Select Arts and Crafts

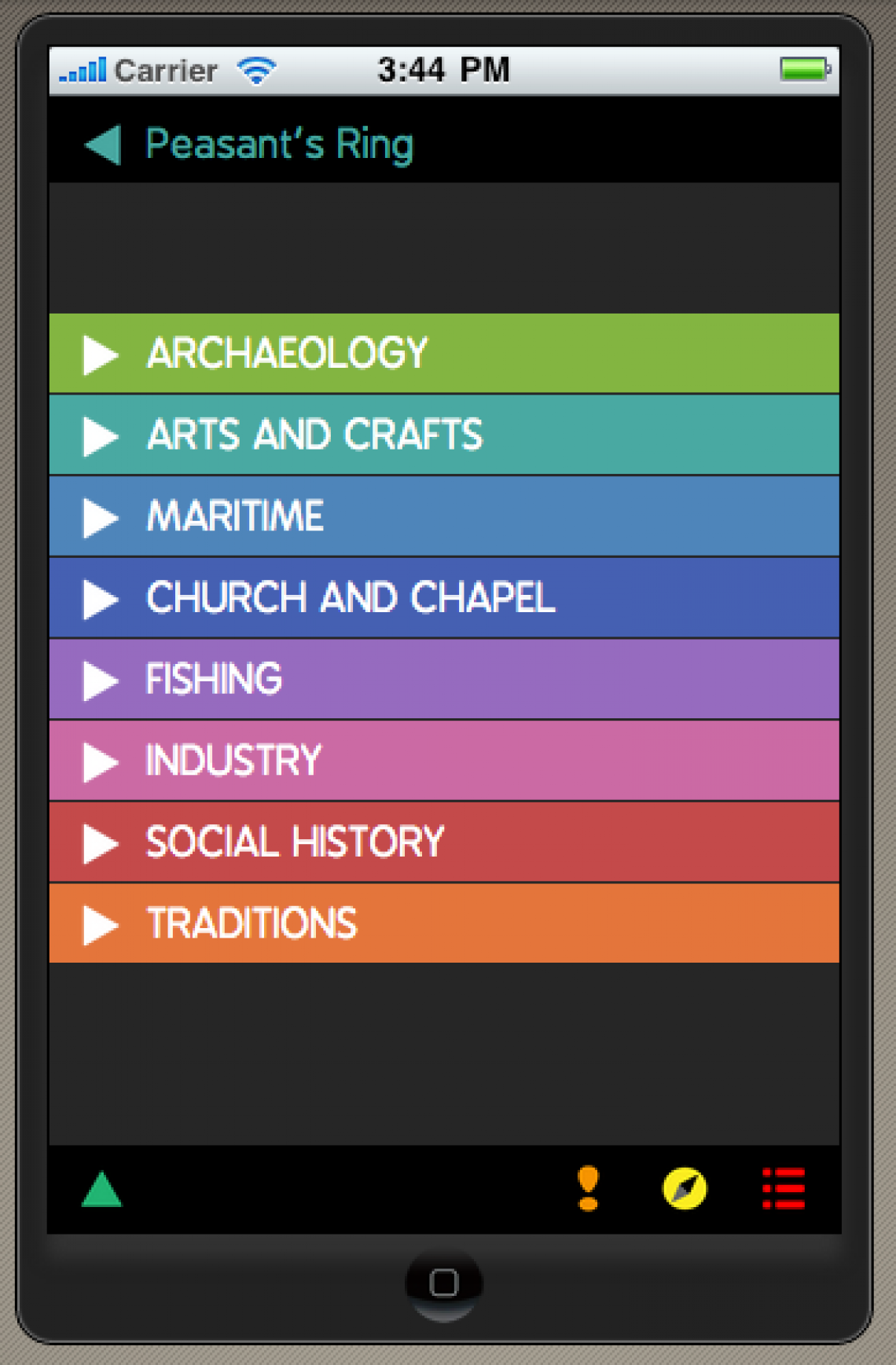tap(444, 435)
